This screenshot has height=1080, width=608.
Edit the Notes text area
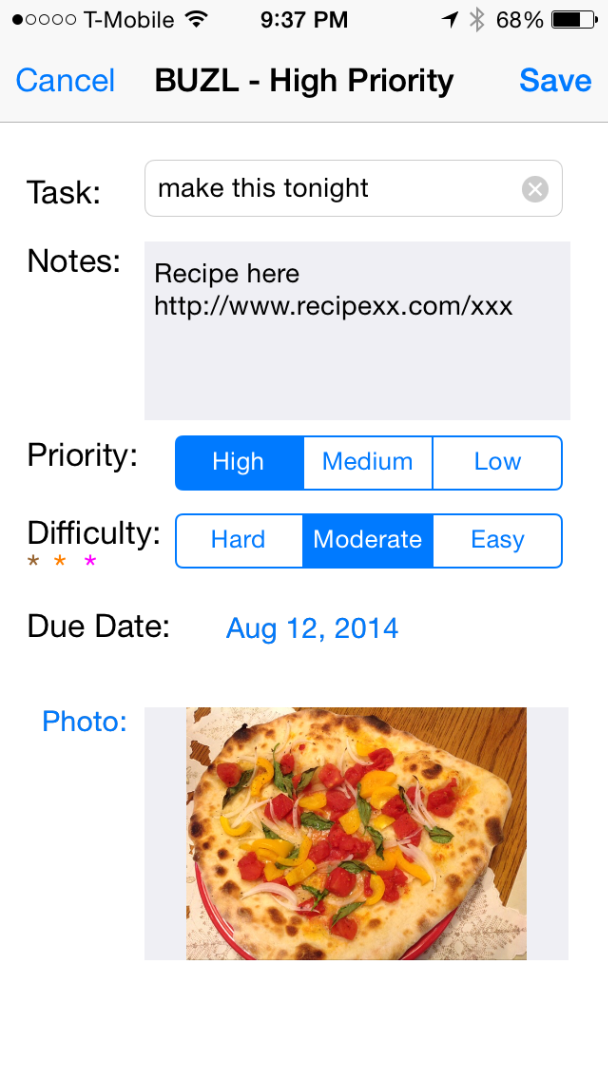click(357, 330)
